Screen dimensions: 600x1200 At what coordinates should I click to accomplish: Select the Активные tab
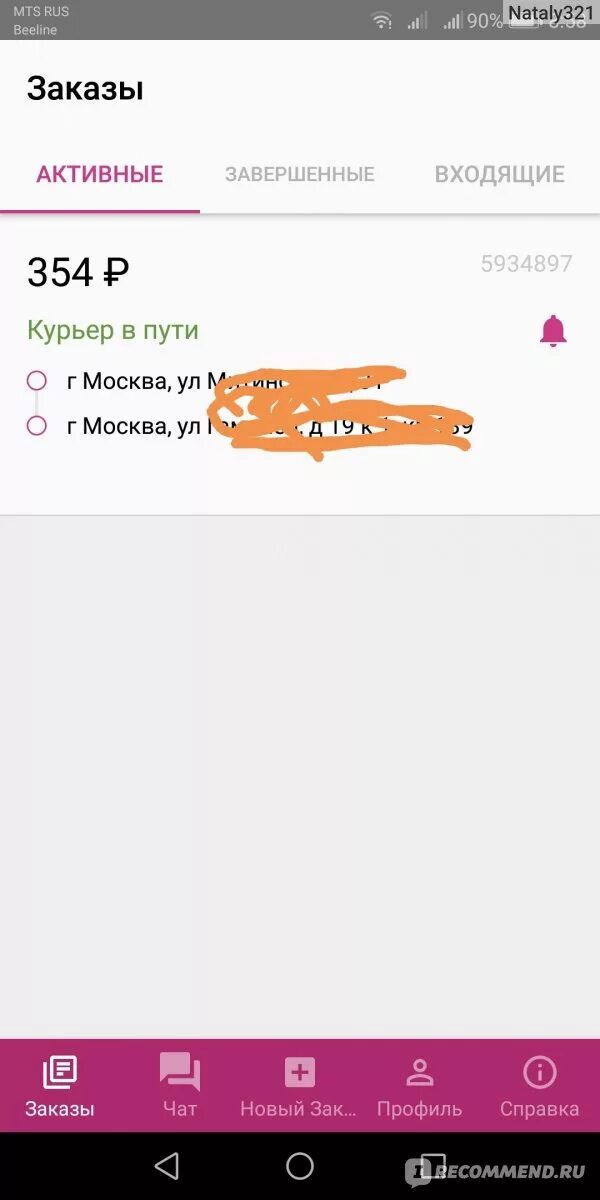[99, 174]
